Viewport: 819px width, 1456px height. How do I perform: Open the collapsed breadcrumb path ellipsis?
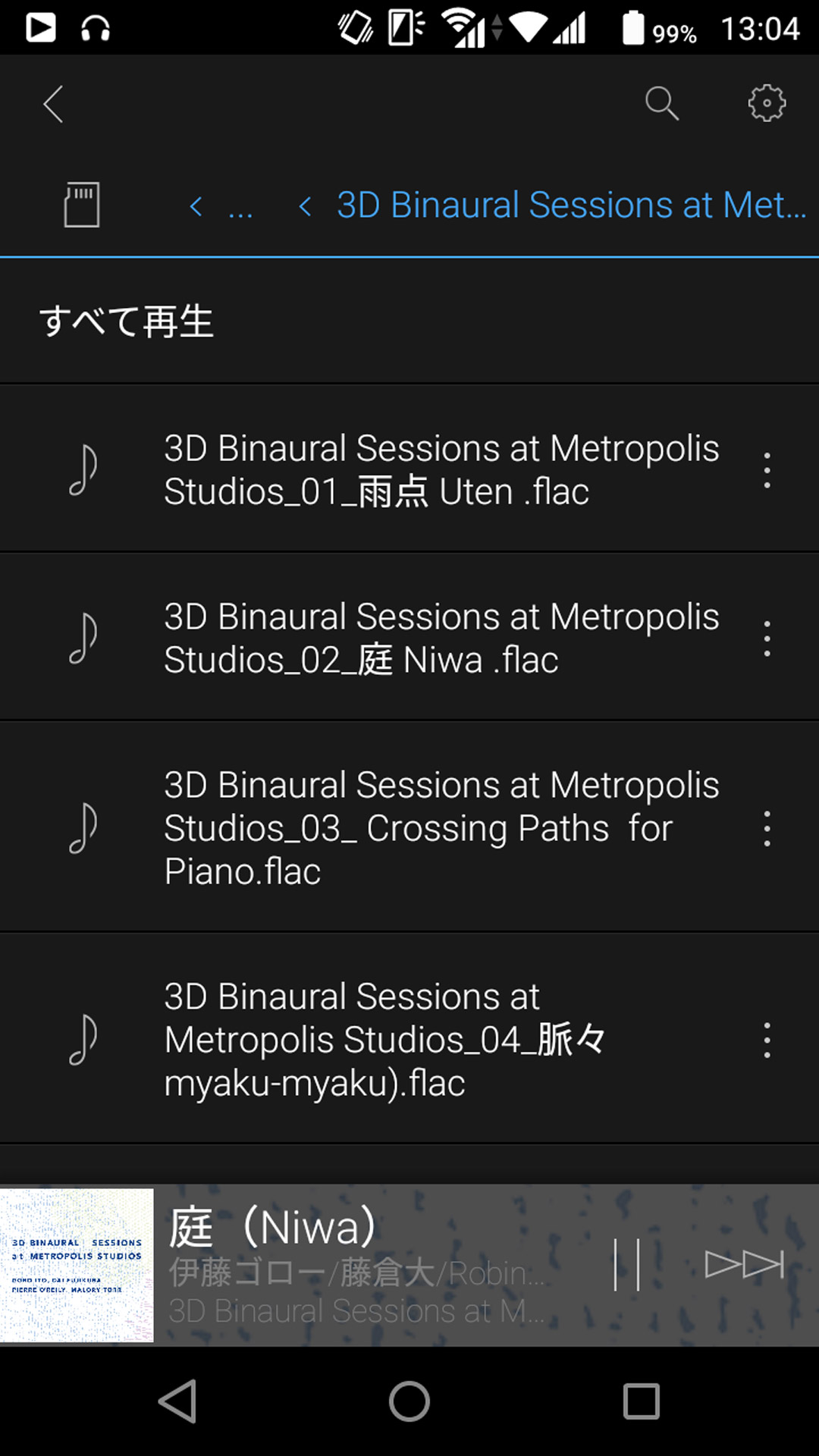240,206
